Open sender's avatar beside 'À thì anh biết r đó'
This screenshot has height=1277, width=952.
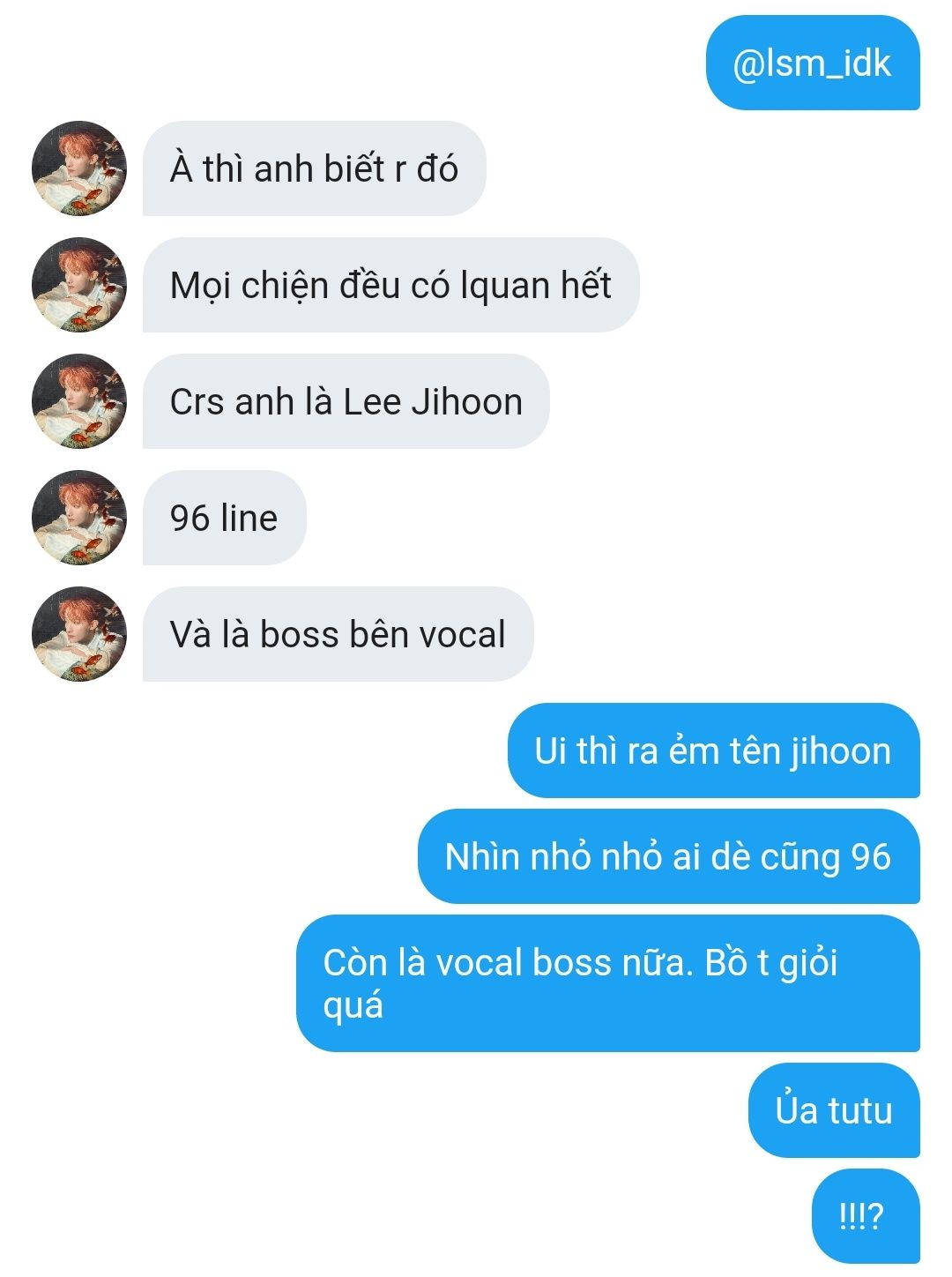[x=79, y=168]
